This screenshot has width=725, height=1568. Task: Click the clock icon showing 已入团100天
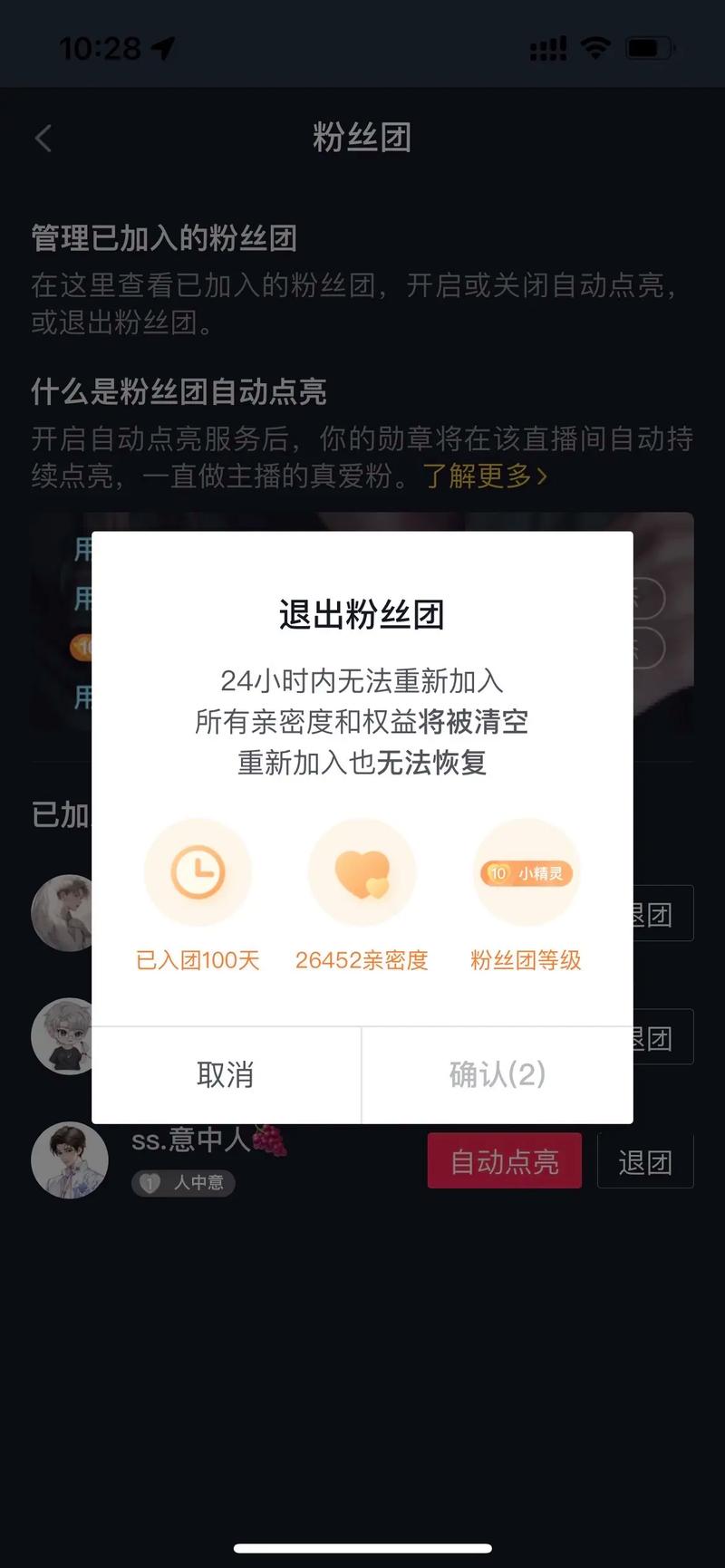pos(198,871)
